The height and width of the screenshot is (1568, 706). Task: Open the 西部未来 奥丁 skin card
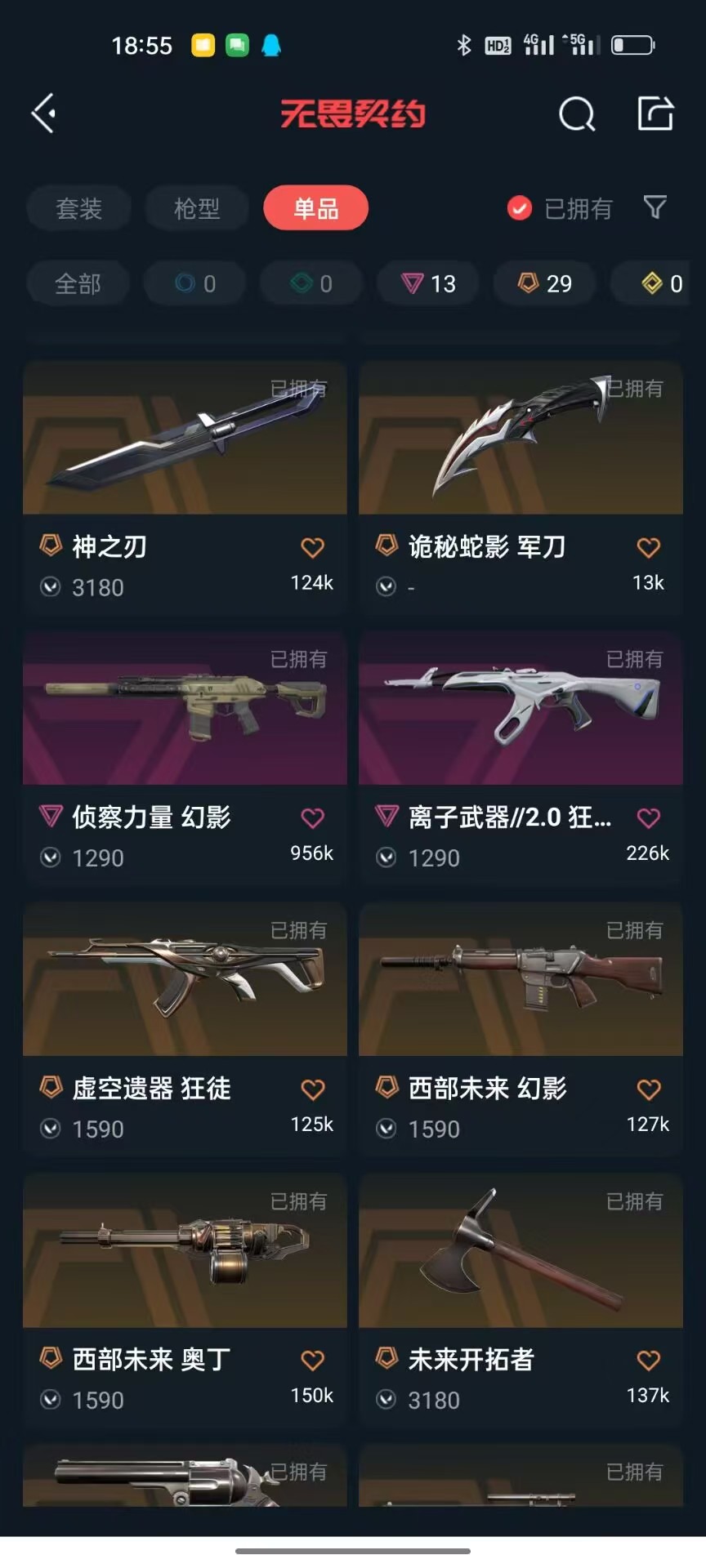pyautogui.click(x=185, y=1301)
